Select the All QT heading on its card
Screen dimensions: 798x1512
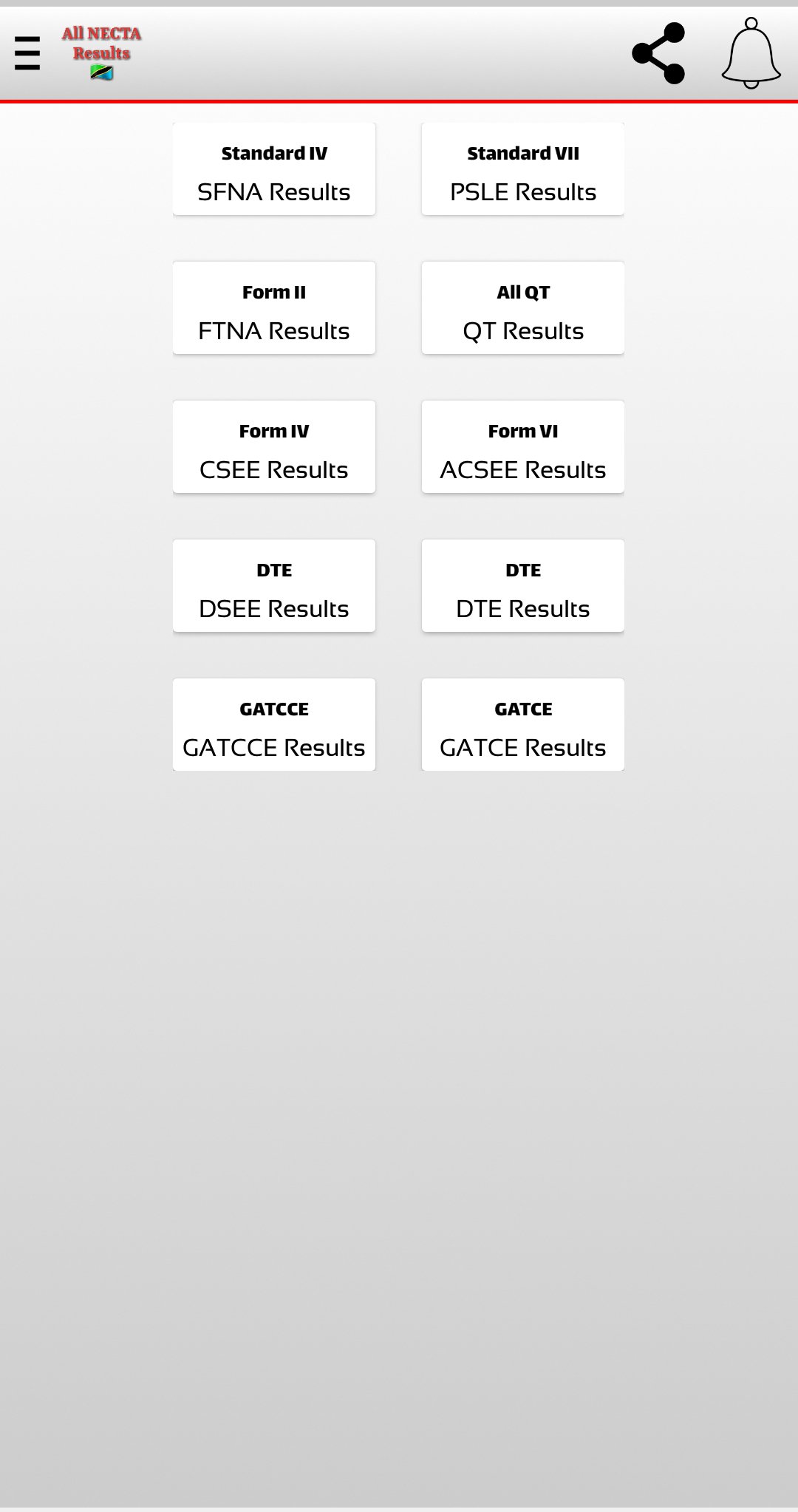click(522, 291)
